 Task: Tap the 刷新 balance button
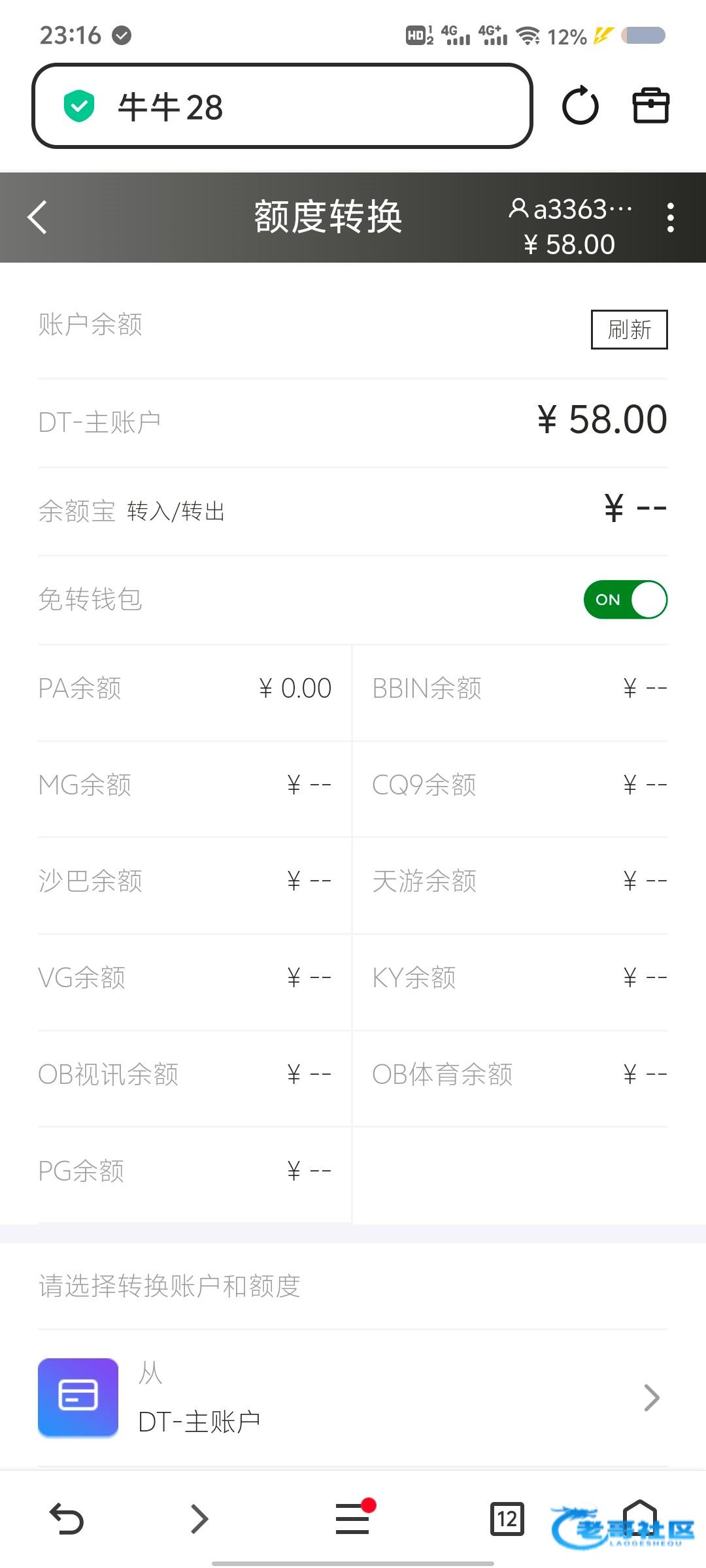[629, 329]
